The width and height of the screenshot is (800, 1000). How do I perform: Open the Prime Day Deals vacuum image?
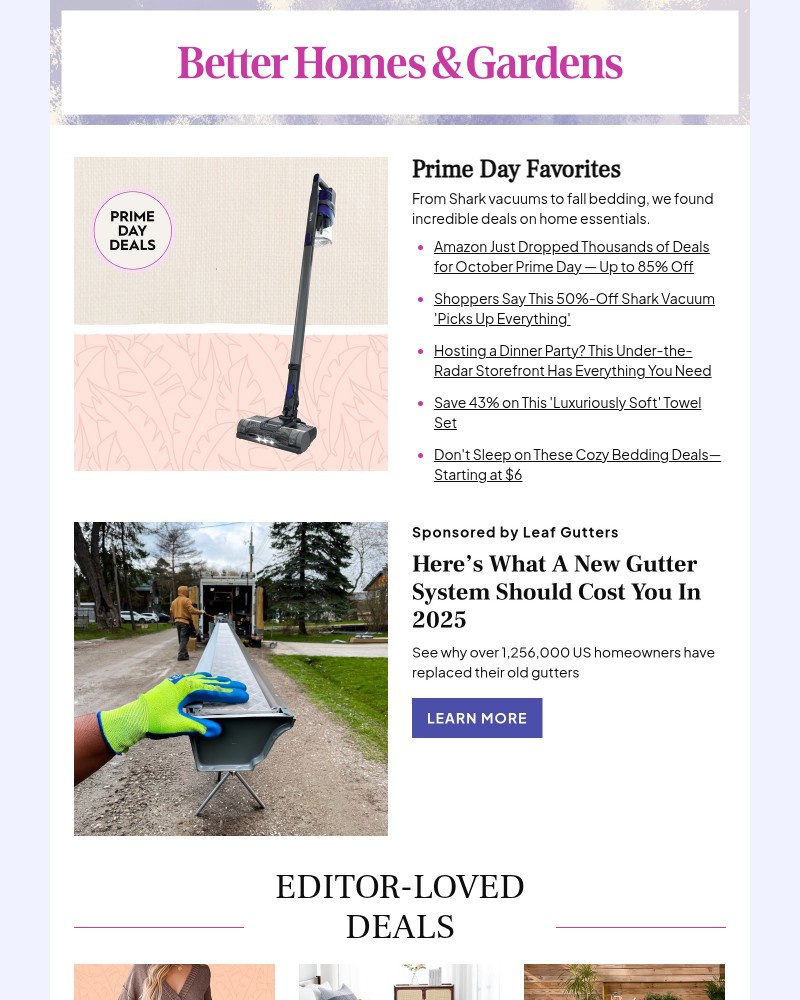coord(231,314)
